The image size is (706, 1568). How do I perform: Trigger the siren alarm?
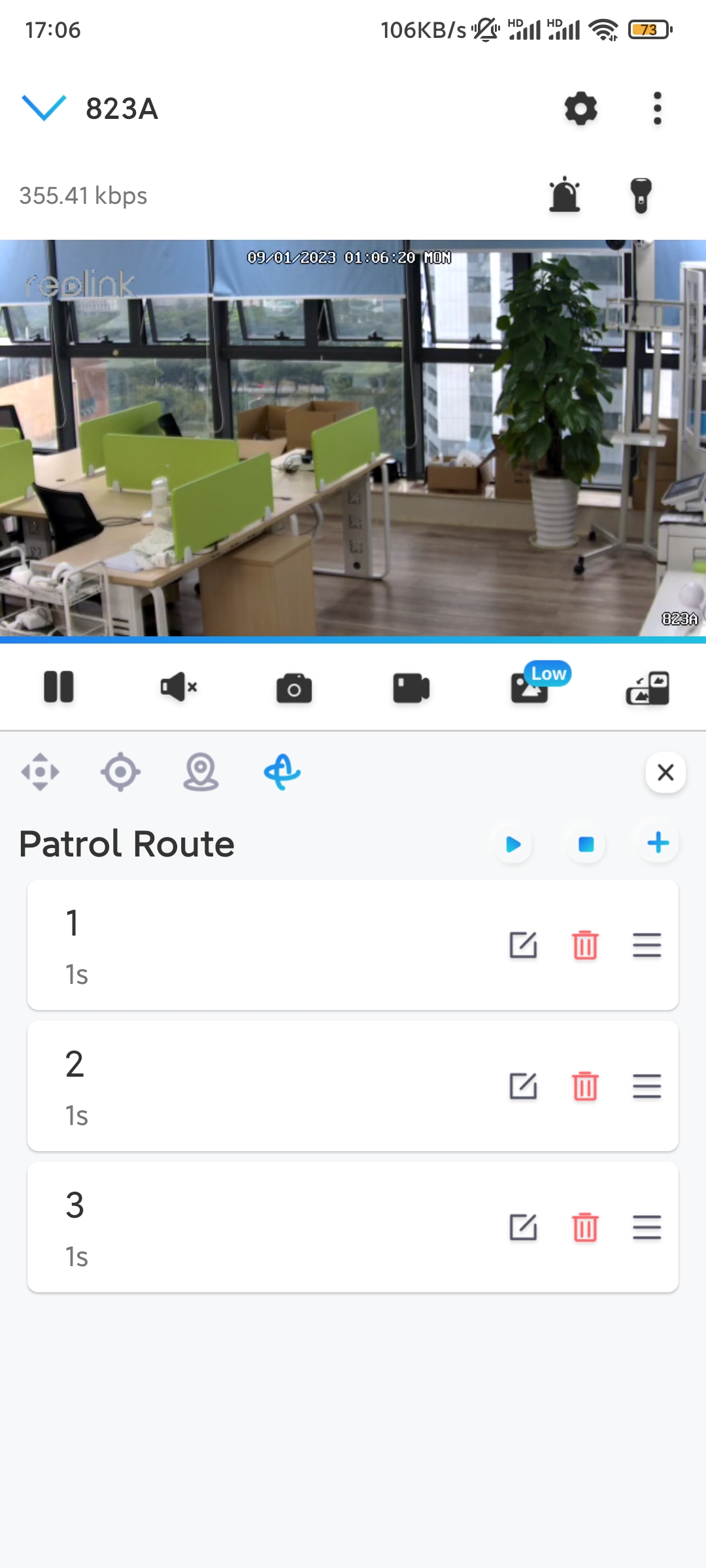click(x=565, y=195)
